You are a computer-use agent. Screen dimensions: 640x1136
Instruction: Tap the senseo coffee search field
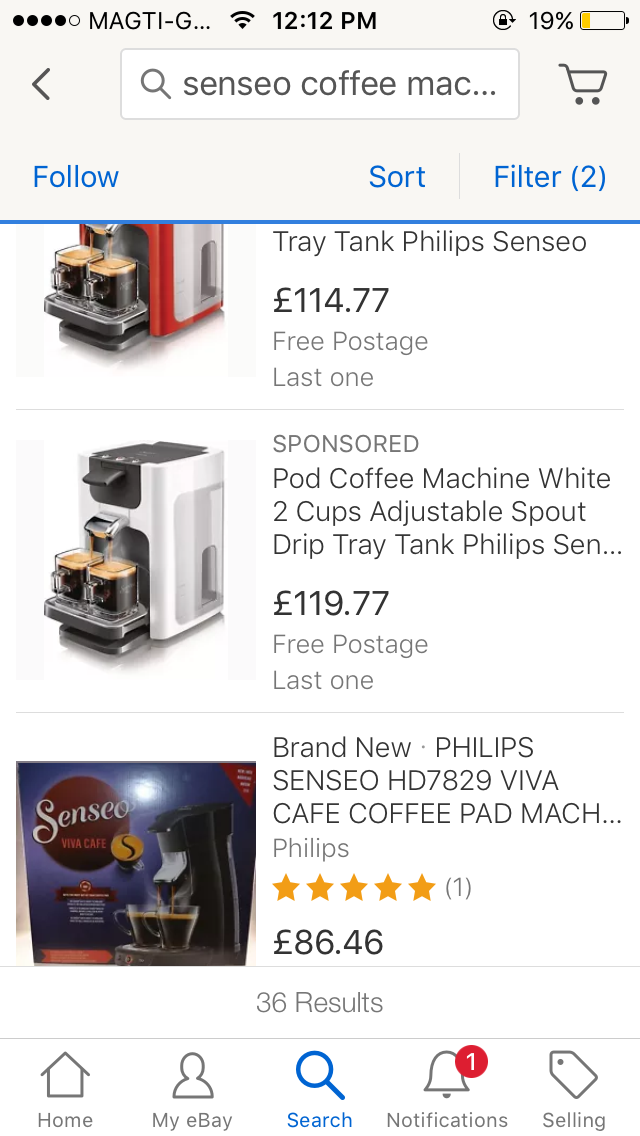pyautogui.click(x=320, y=84)
